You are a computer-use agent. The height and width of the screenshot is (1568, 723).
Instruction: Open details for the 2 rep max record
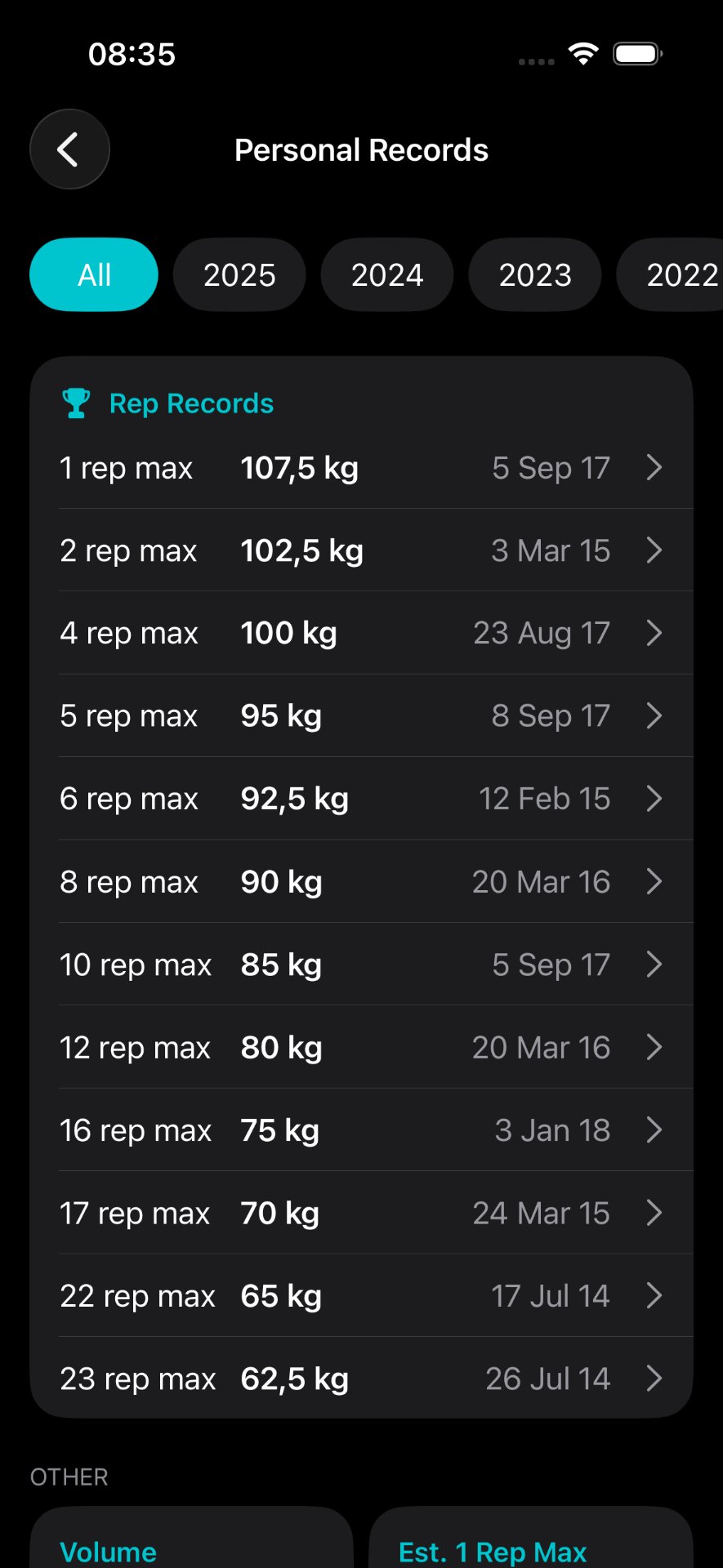coord(654,550)
